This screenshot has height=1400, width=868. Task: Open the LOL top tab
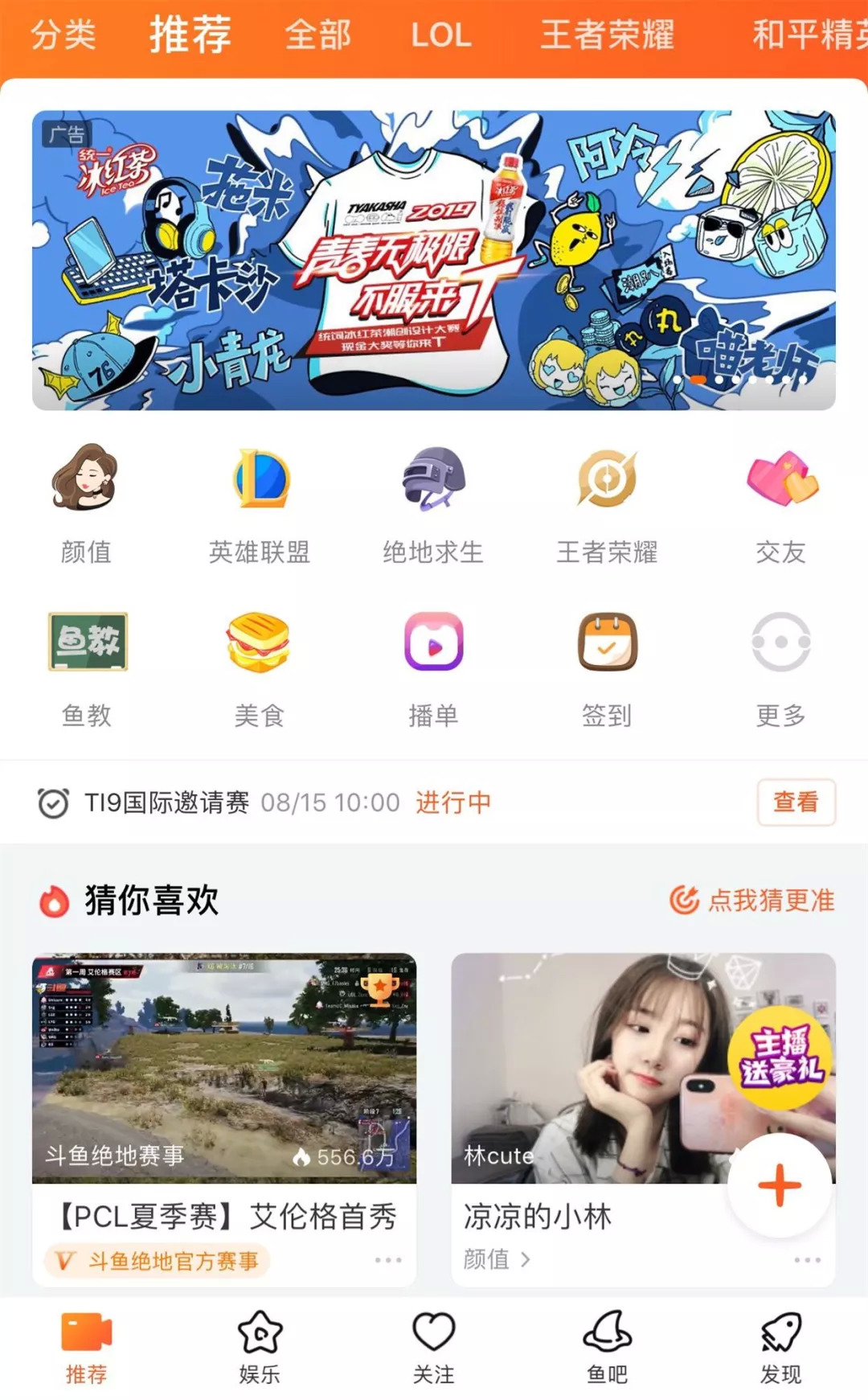(x=441, y=35)
